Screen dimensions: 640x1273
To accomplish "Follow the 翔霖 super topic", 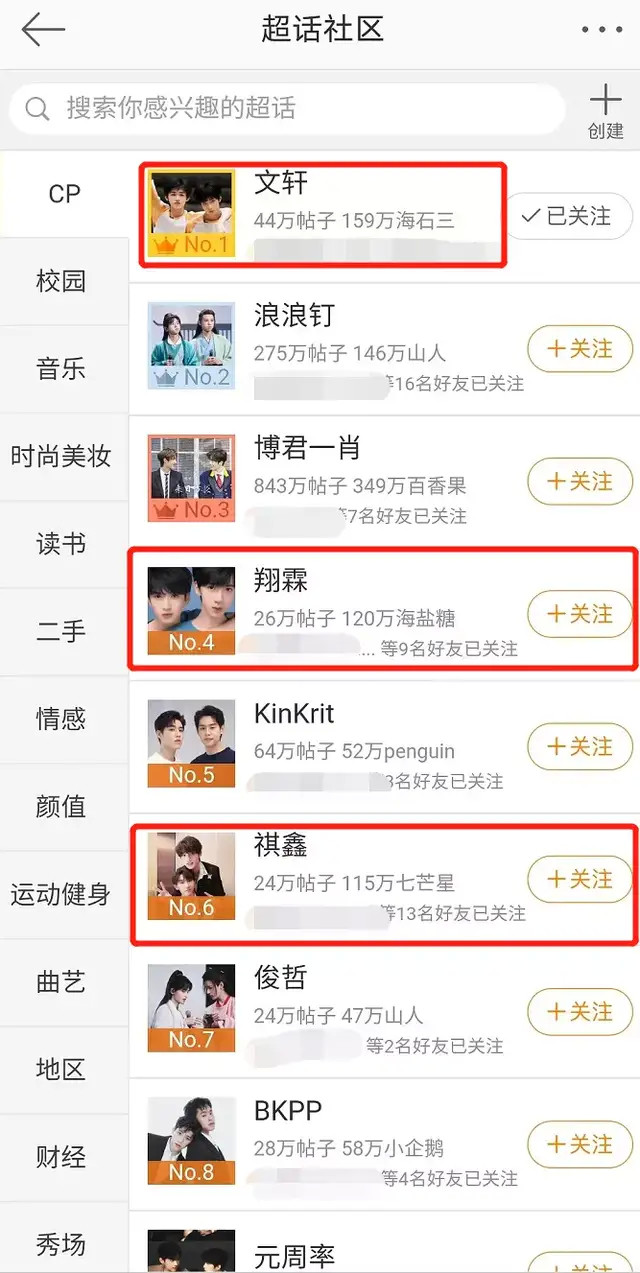I will (580, 614).
